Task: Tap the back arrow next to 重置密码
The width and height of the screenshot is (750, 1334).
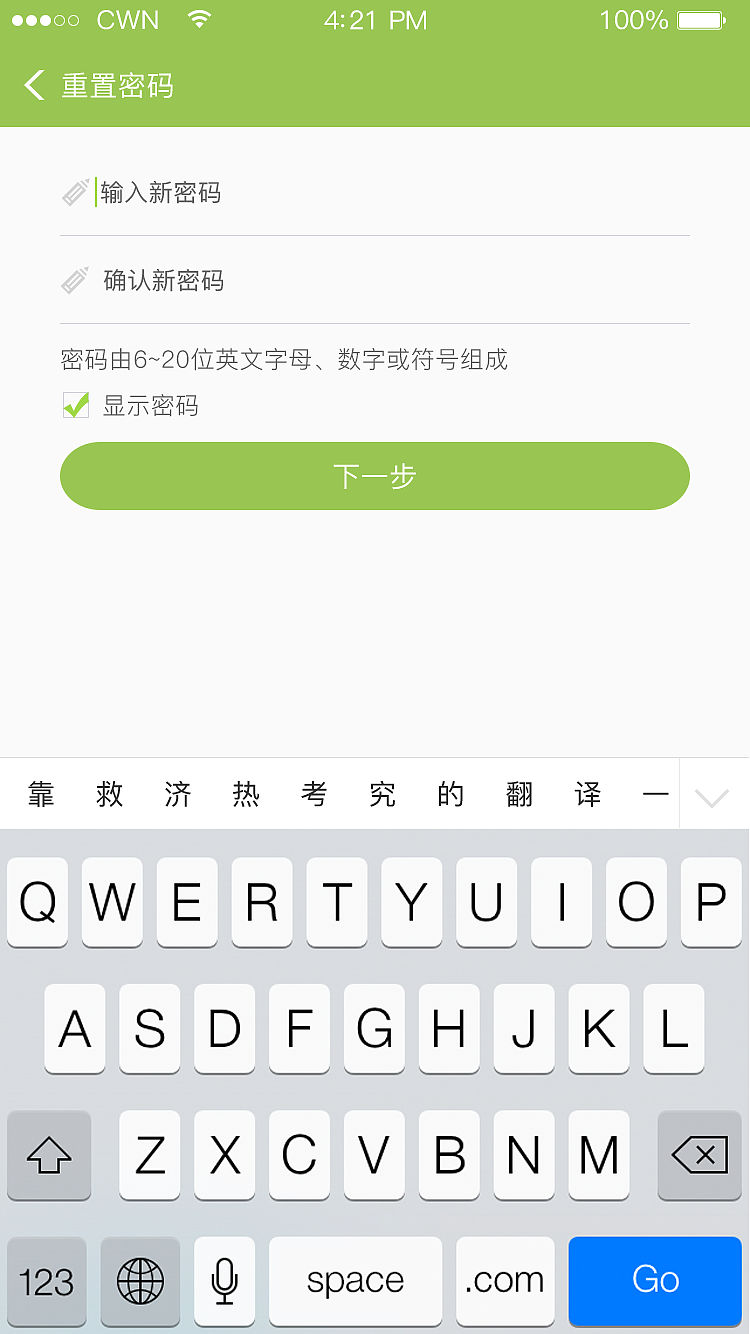Action: click(32, 86)
